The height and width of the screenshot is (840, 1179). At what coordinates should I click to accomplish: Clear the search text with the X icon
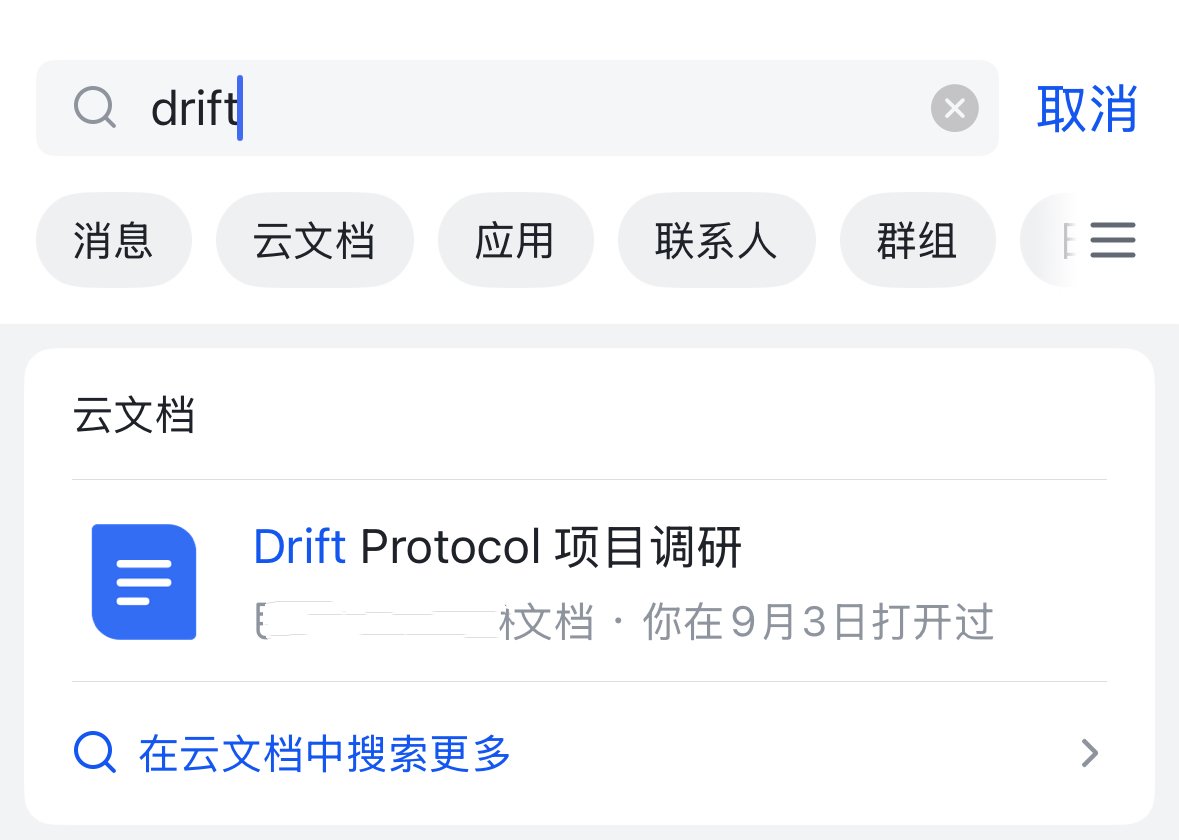tap(954, 108)
